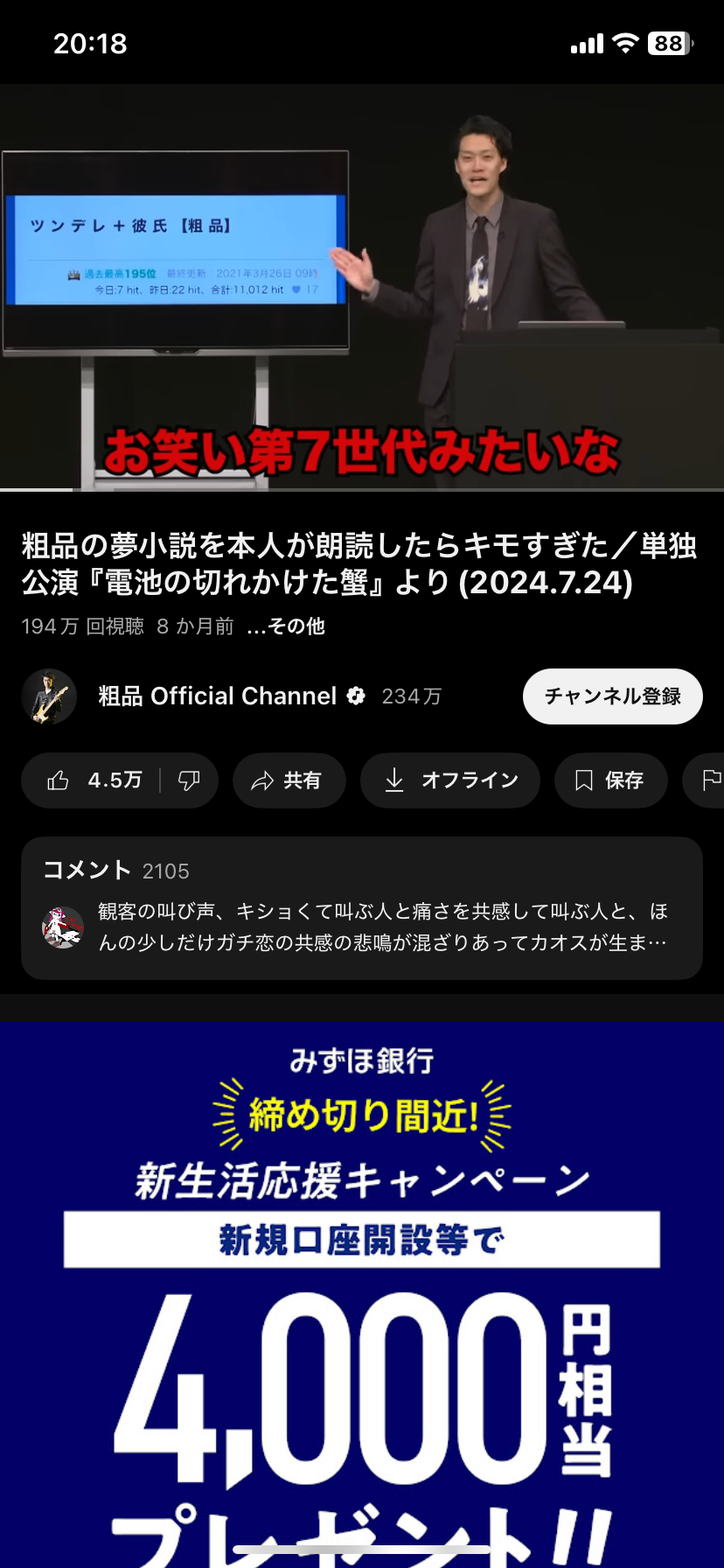Viewport: 724px width, 1568px height.
Task: Open the コメント section with 2105 comments
Action: tap(362, 908)
